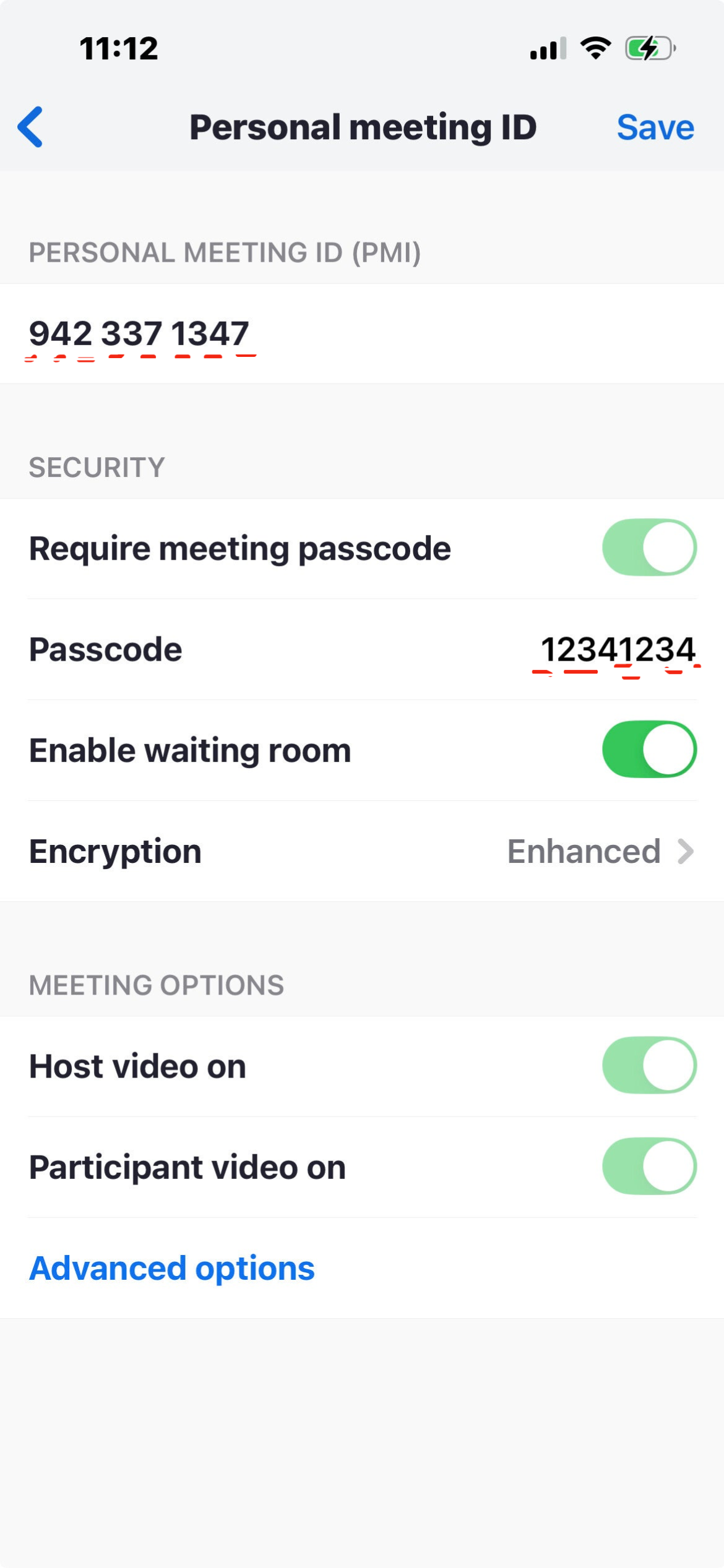
Task: Turn off Host video on
Action: (649, 1065)
